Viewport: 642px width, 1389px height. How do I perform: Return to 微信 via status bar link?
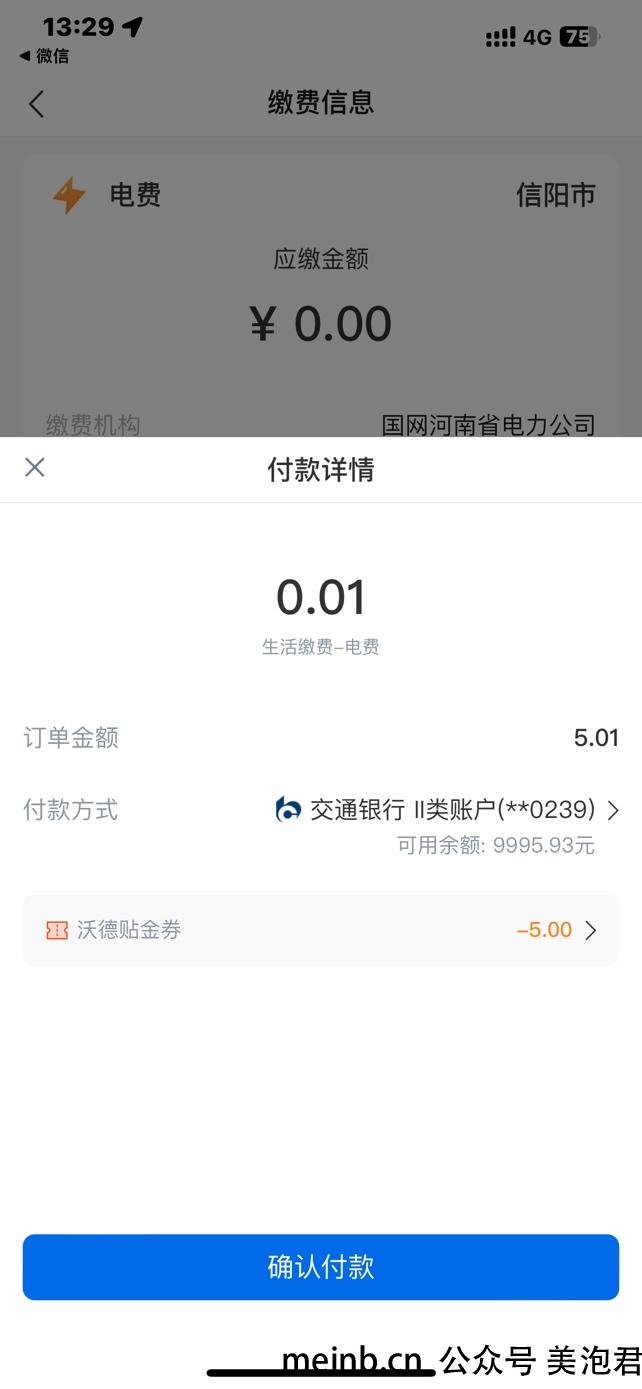(x=44, y=57)
